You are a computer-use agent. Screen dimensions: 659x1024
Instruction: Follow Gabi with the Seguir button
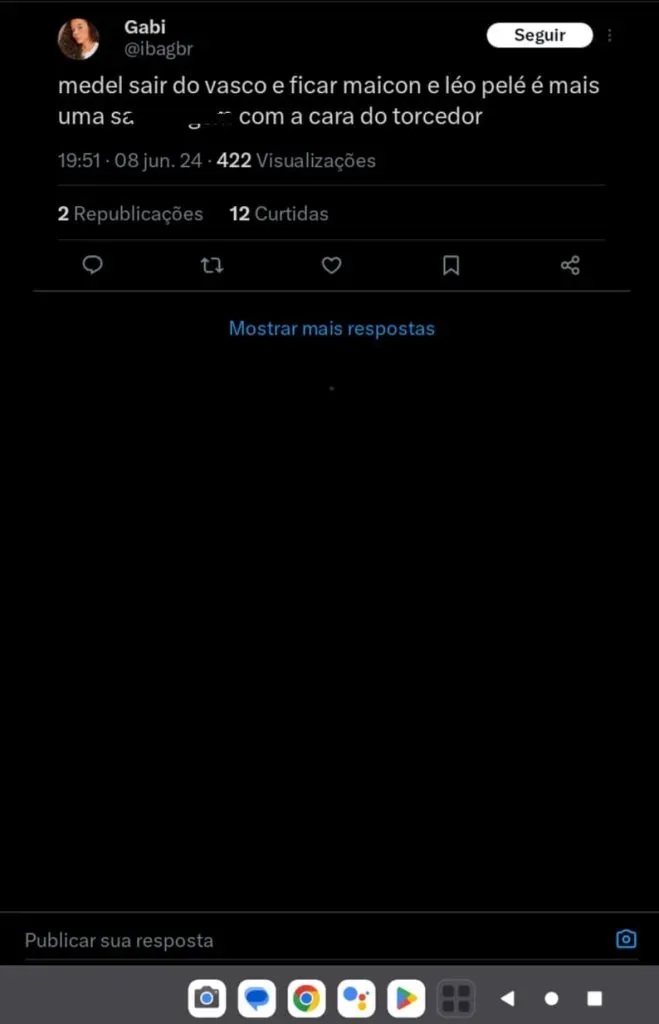coord(540,35)
